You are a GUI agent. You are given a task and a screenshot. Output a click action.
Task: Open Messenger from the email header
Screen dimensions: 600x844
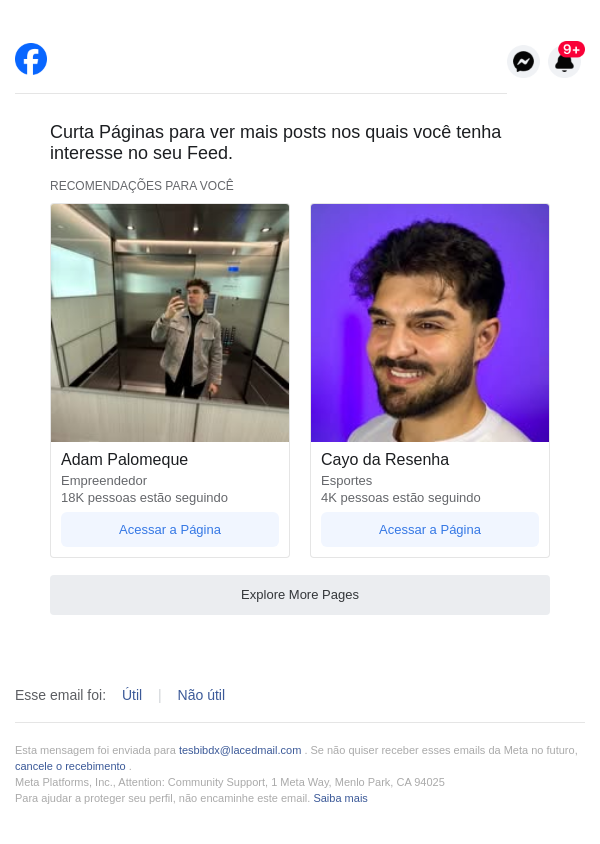523,62
